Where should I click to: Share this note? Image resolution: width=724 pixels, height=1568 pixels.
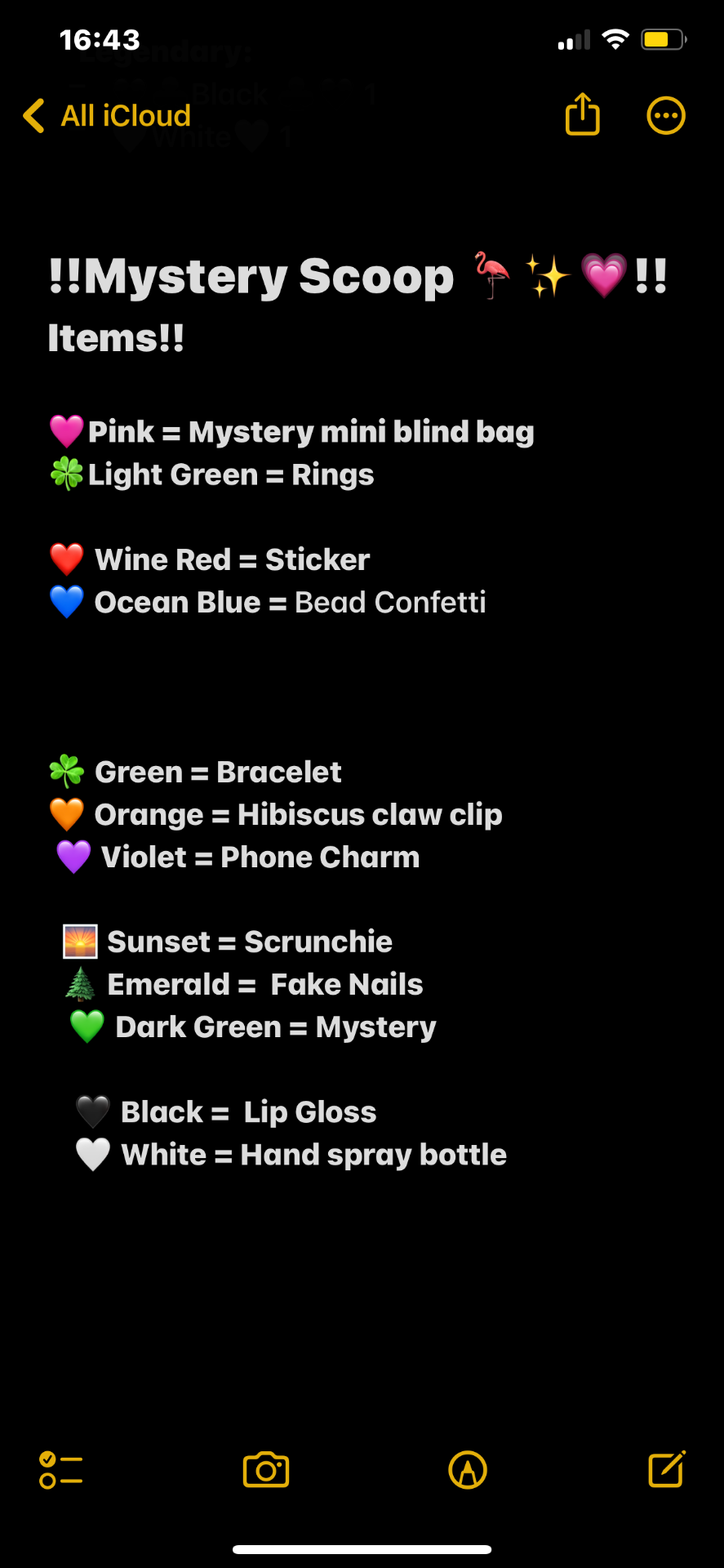point(583,114)
